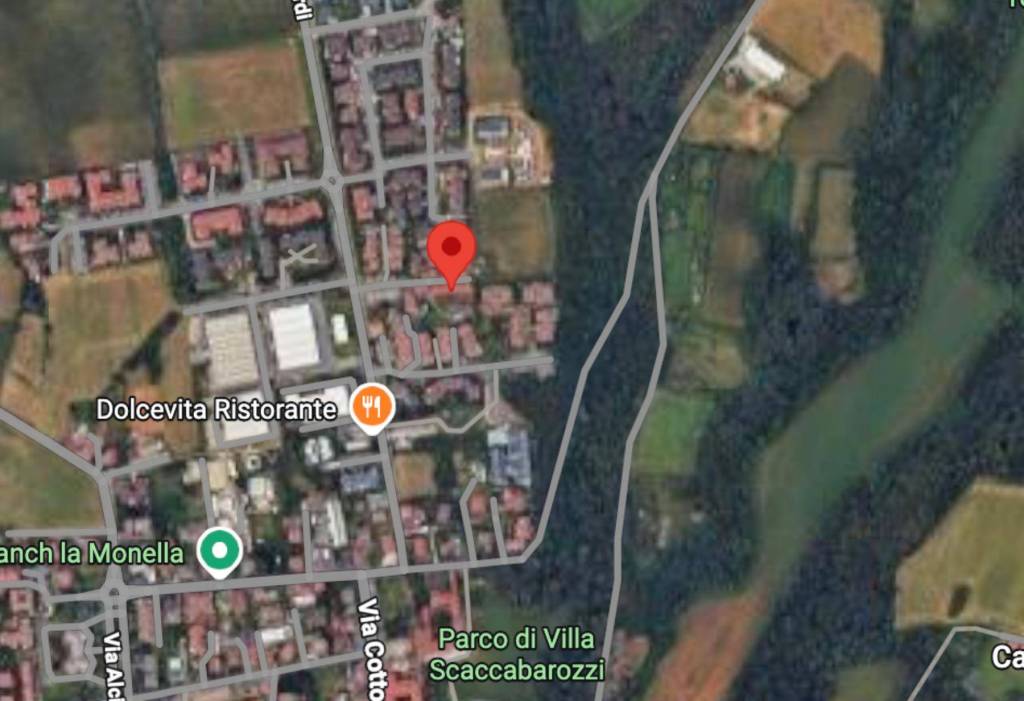The width and height of the screenshot is (1024, 701).
Task: Open the Parco di Villa Scaccabarozzi label
Action: pyautogui.click(x=517, y=653)
